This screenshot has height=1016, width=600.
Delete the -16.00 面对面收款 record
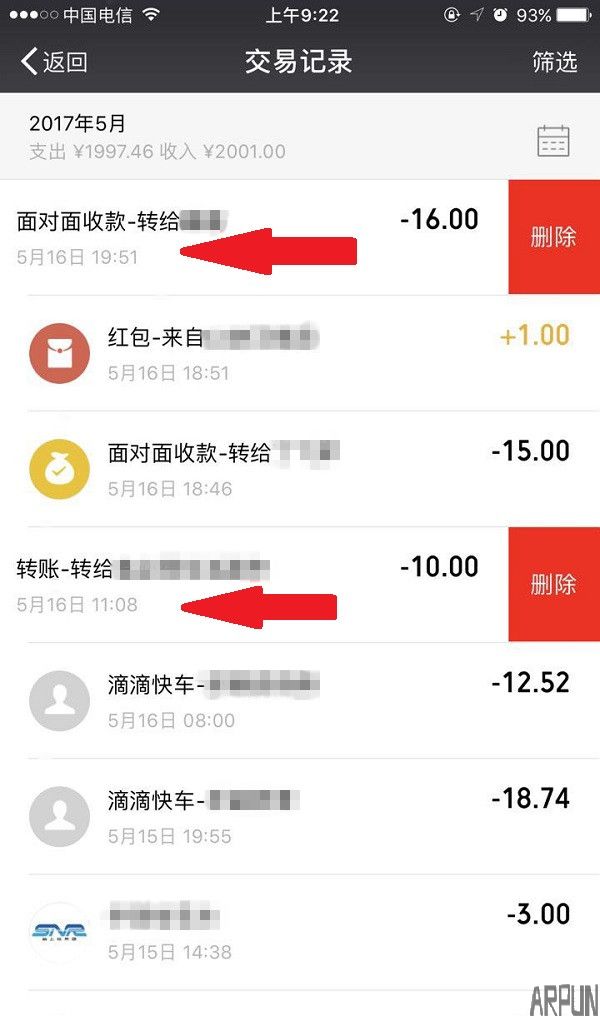pos(553,237)
